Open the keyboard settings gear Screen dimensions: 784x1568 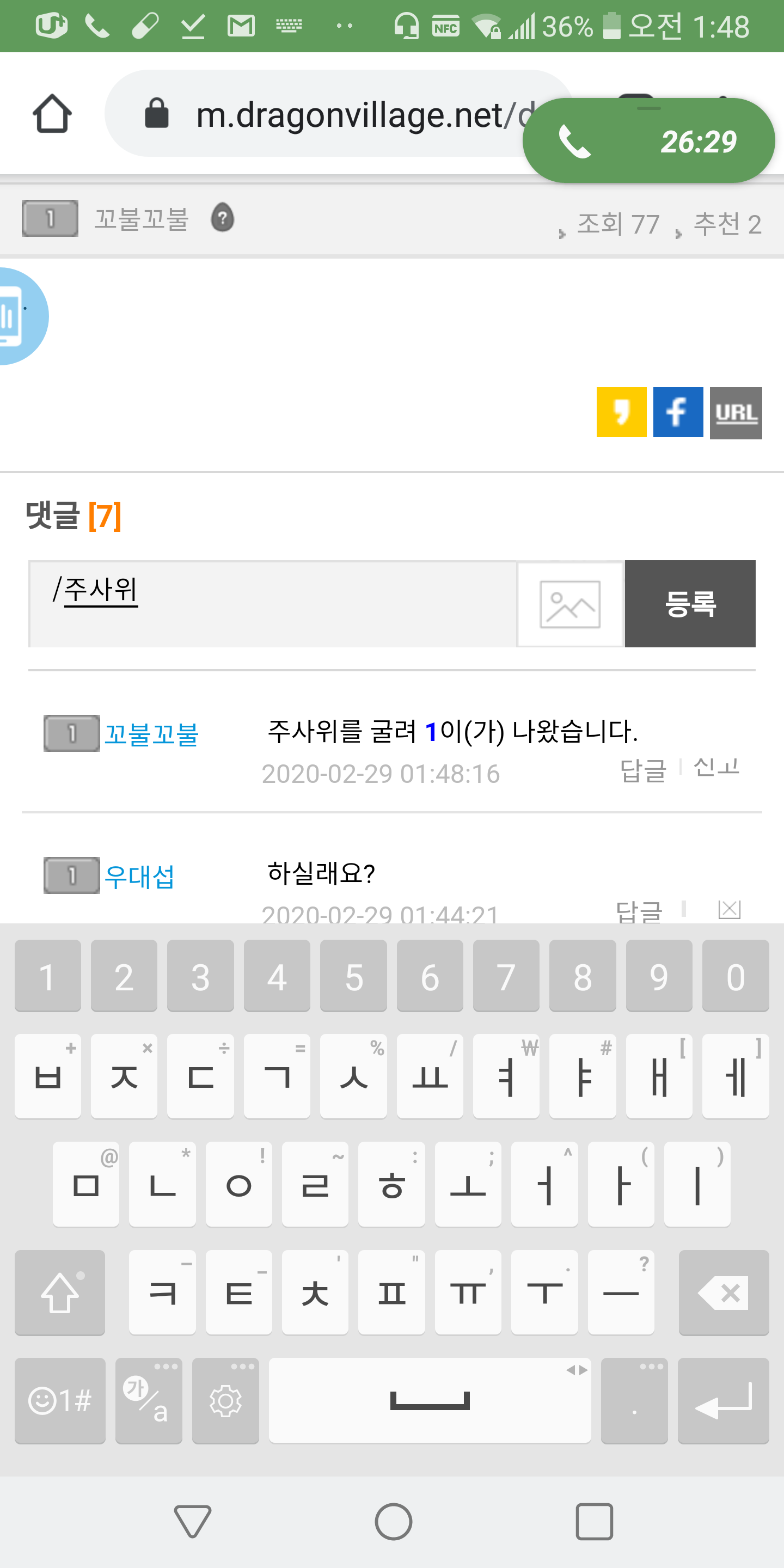tap(225, 1400)
